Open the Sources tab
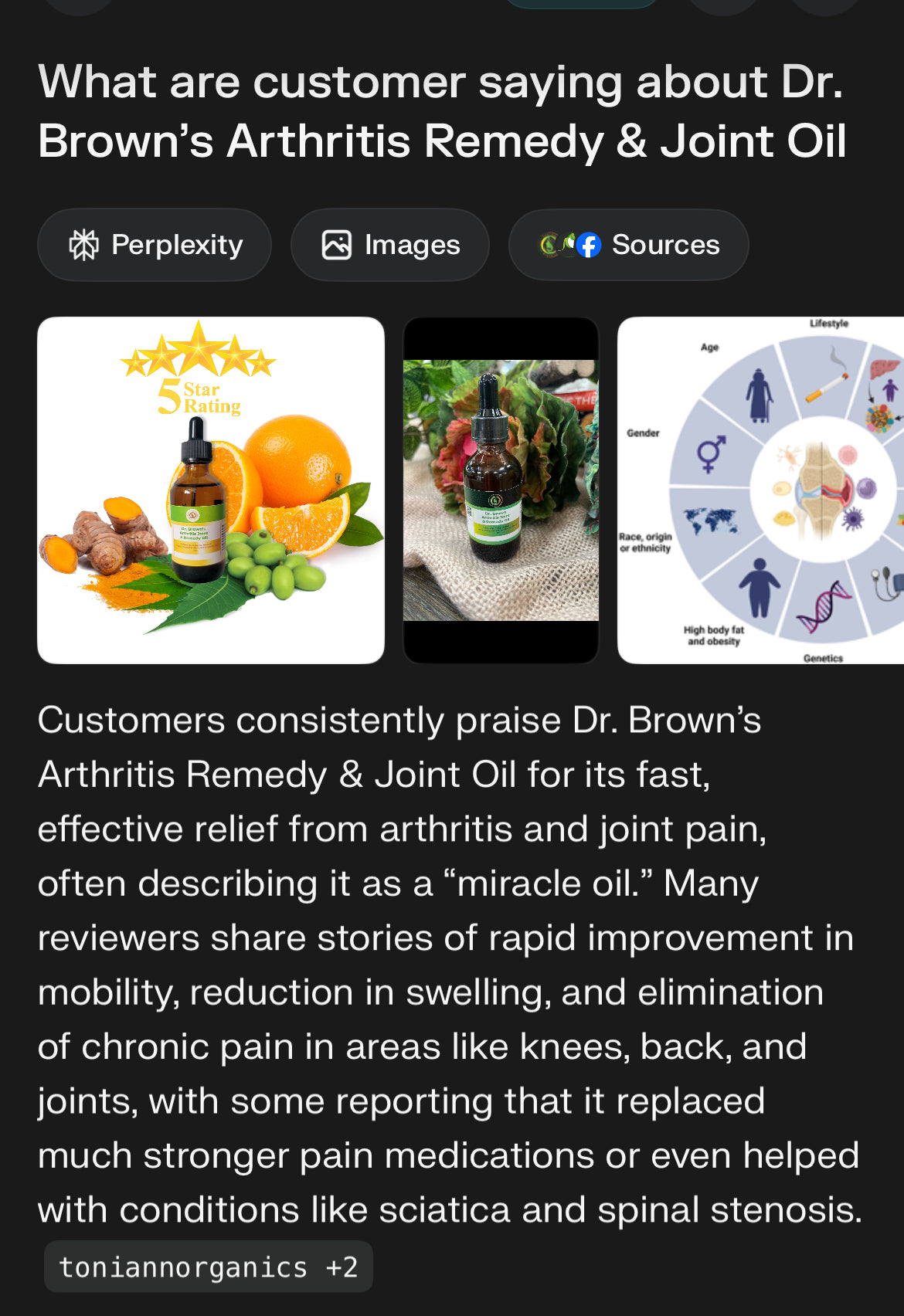The image size is (904, 1316). pyautogui.click(x=627, y=245)
